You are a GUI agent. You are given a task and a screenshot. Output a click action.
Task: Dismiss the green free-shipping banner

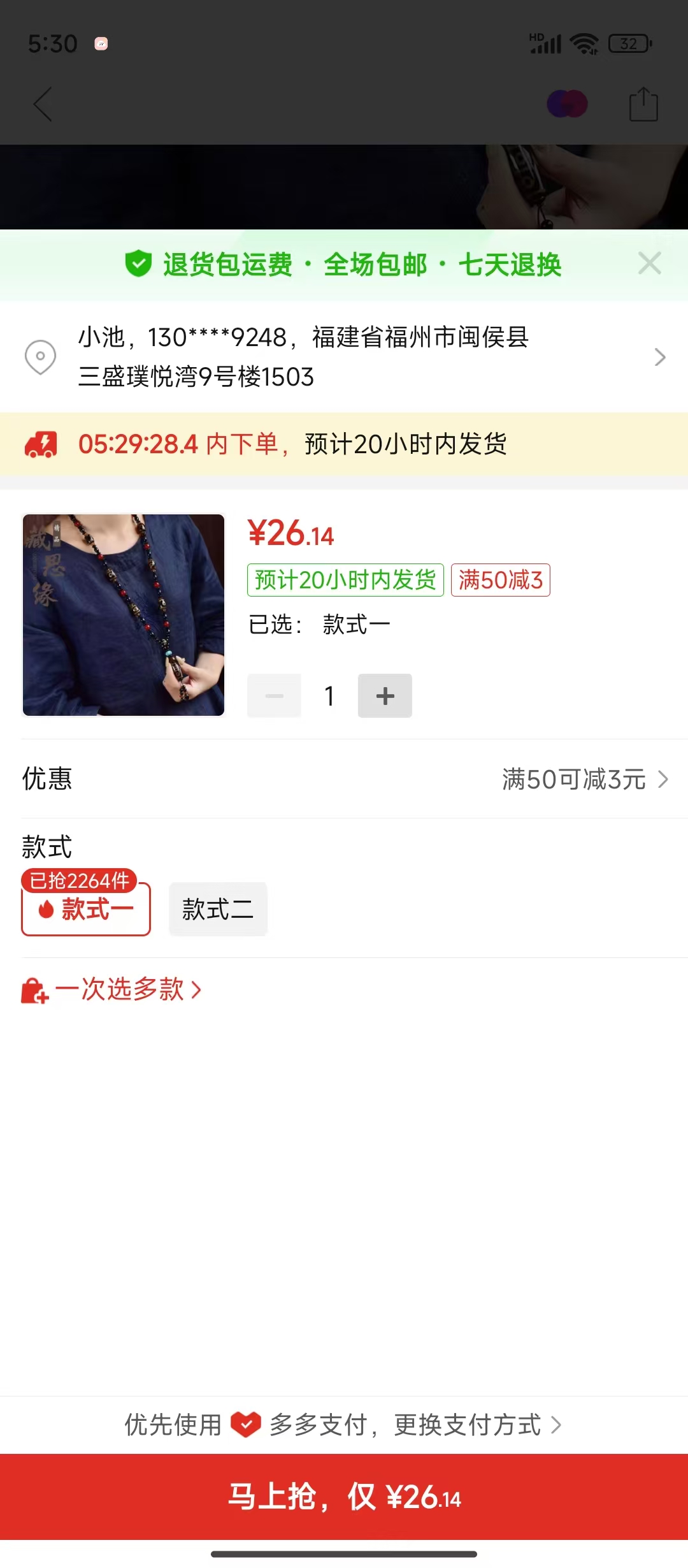[649, 263]
